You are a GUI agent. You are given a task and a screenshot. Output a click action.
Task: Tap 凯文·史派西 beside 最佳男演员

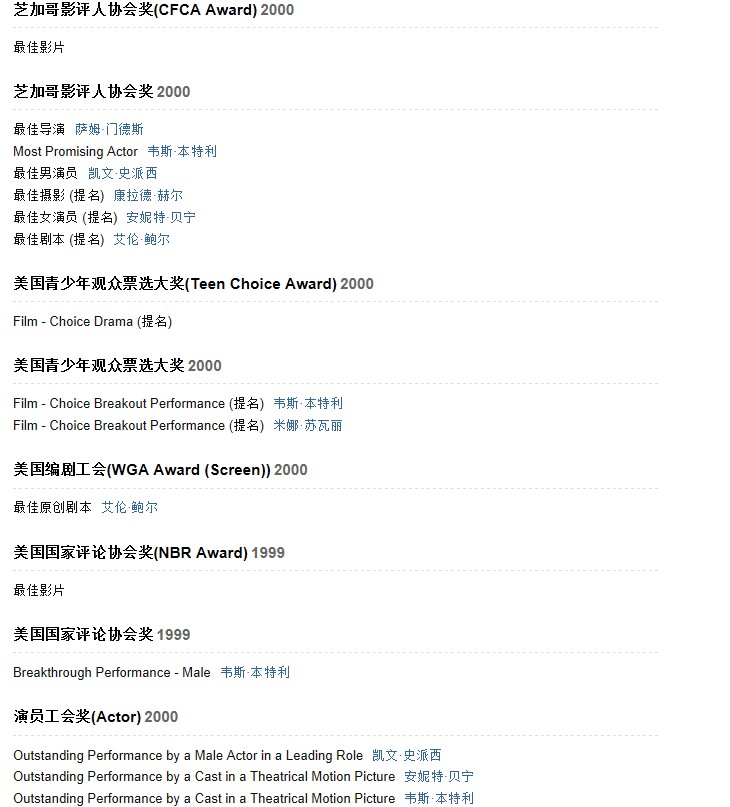coord(122,173)
